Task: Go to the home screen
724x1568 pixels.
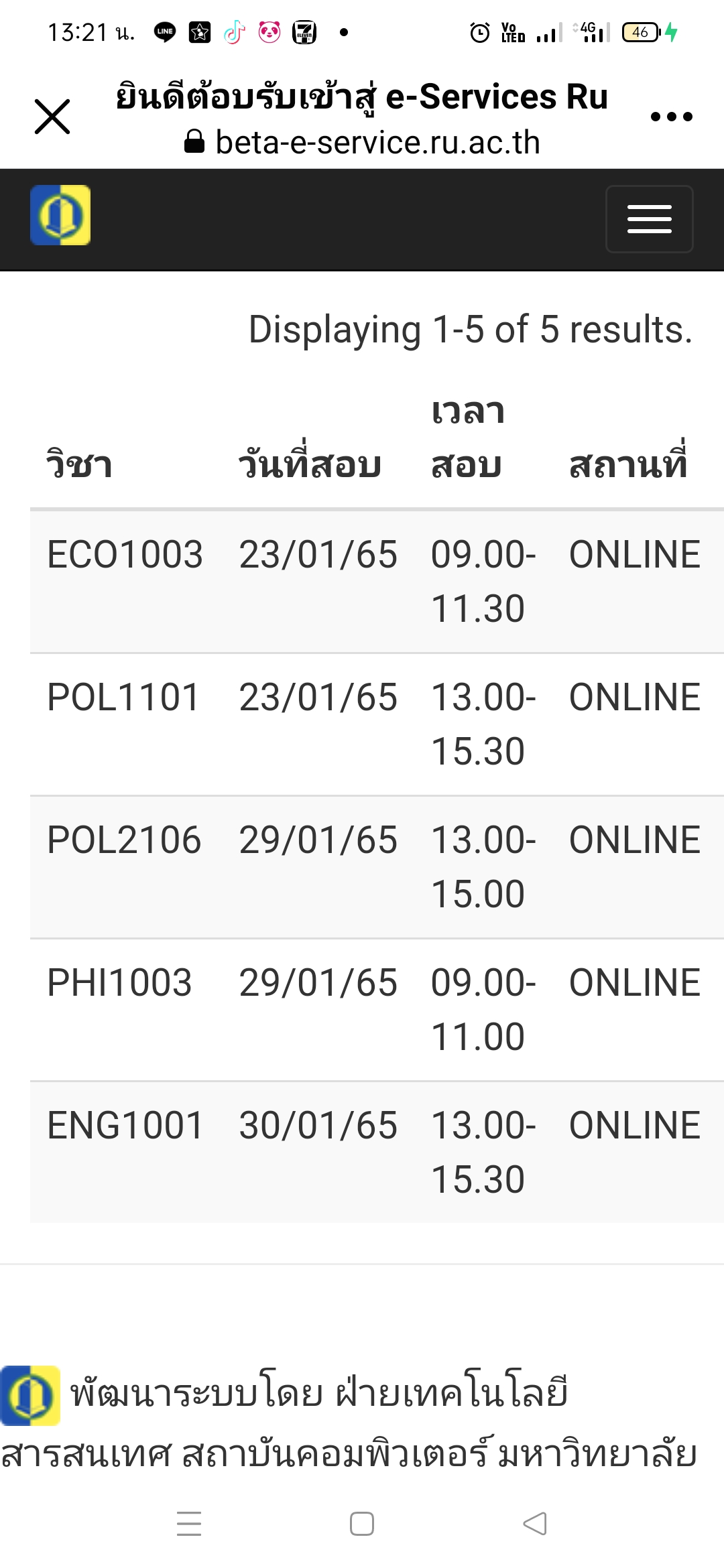Action: click(x=362, y=1524)
